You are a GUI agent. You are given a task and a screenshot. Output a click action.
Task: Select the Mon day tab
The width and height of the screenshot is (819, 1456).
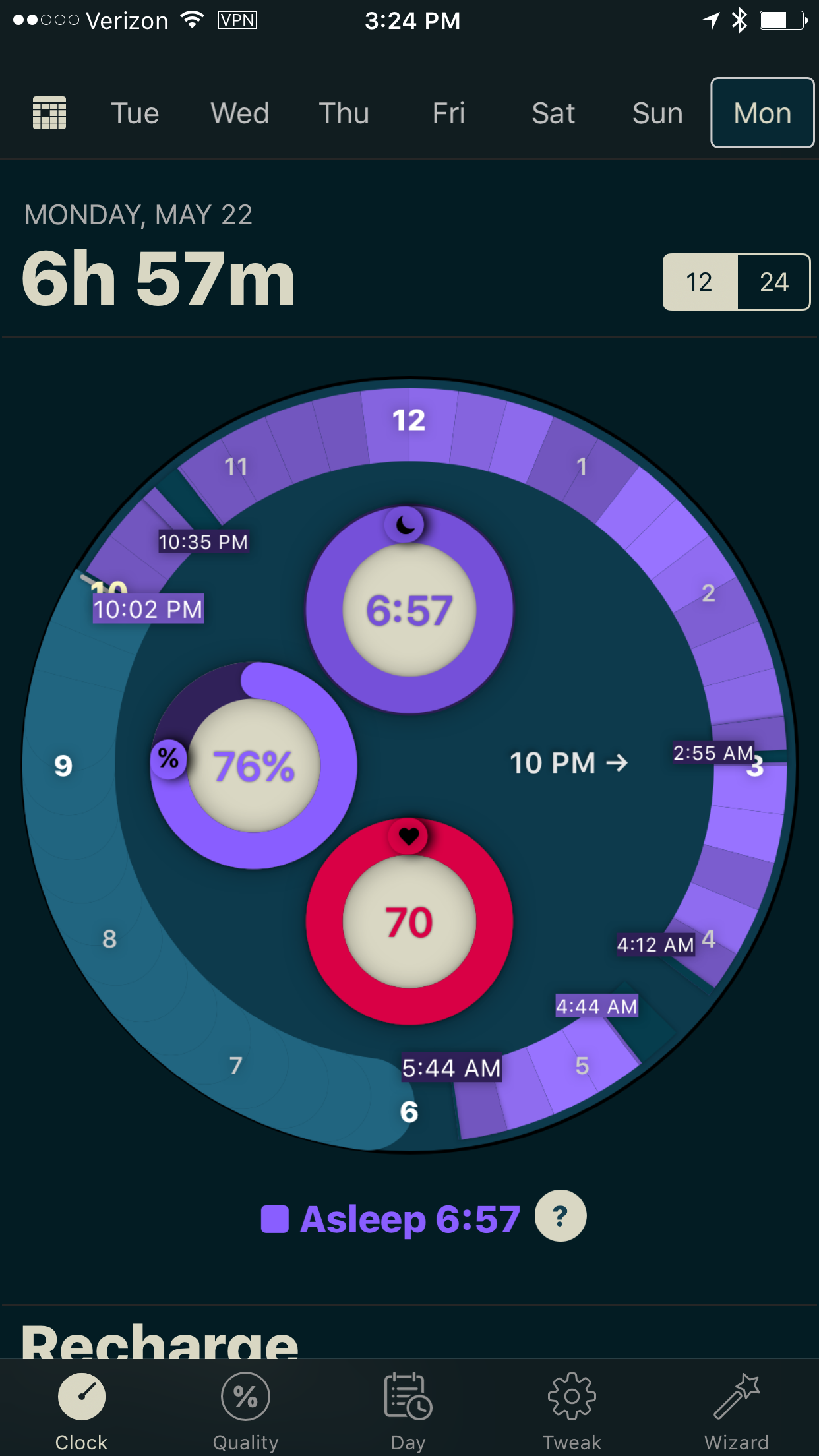click(762, 113)
